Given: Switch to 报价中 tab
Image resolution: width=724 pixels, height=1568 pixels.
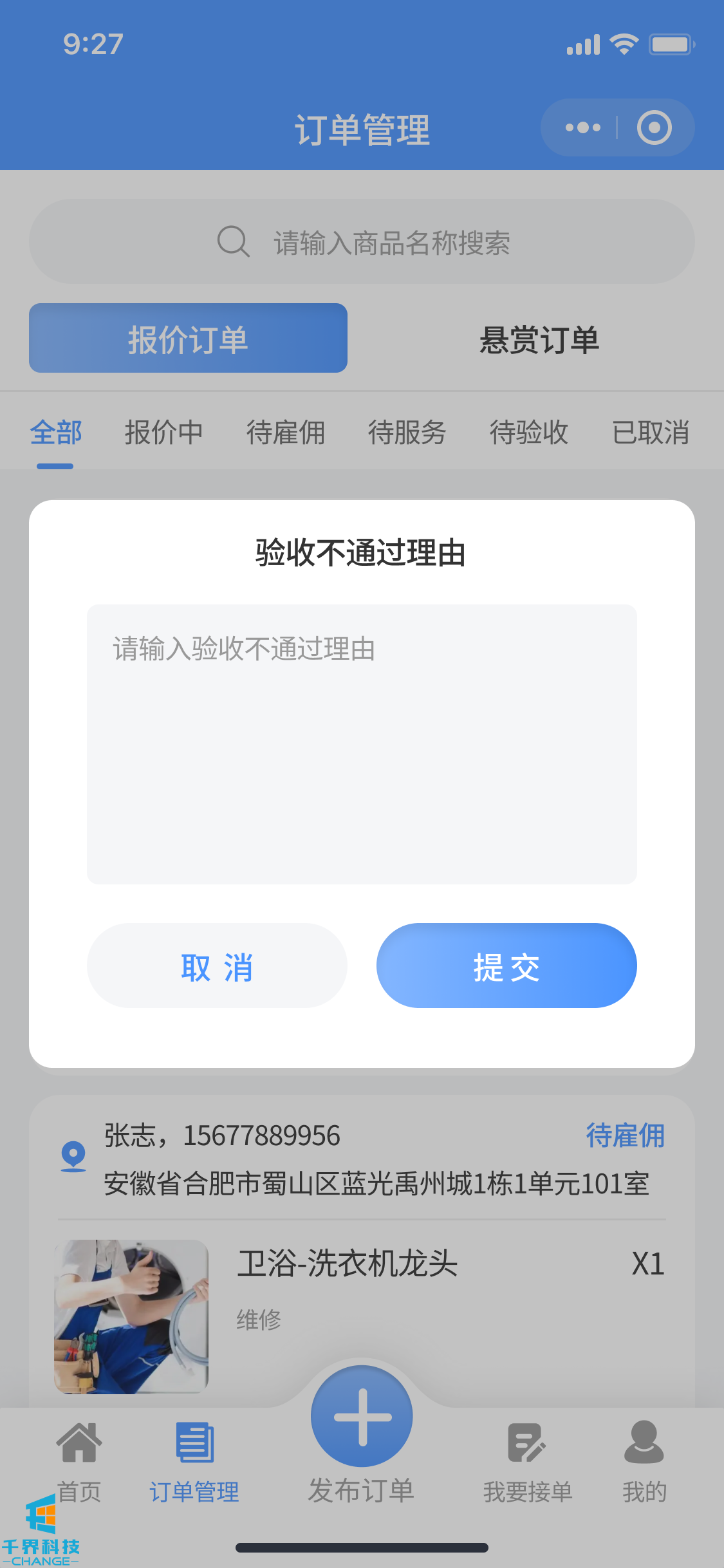Looking at the screenshot, I should 163,433.
